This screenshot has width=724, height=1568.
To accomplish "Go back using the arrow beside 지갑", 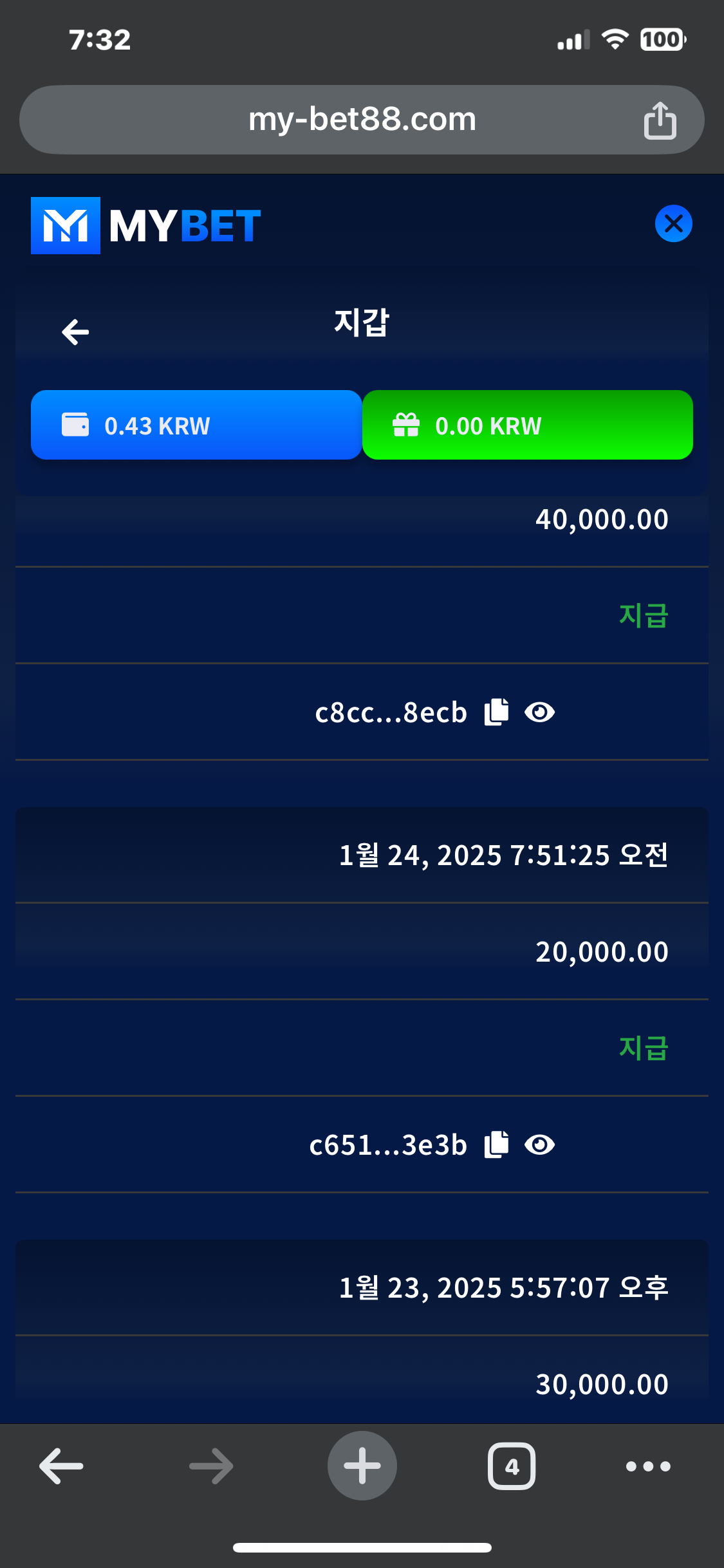I will (75, 332).
